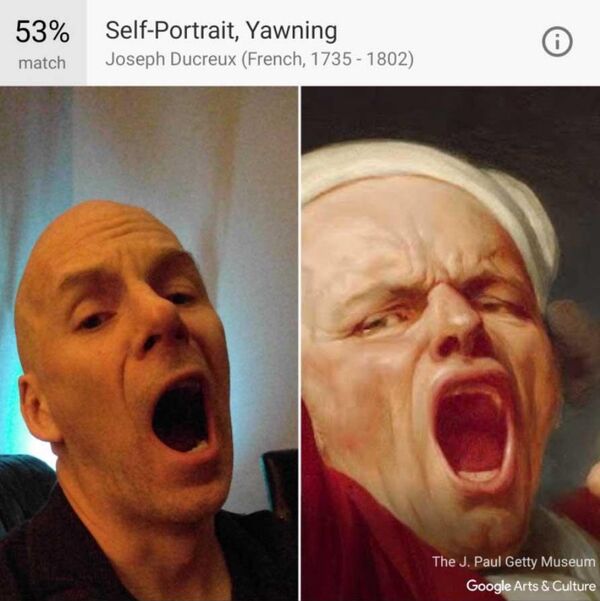Open the artwork info icon

pos(558,42)
